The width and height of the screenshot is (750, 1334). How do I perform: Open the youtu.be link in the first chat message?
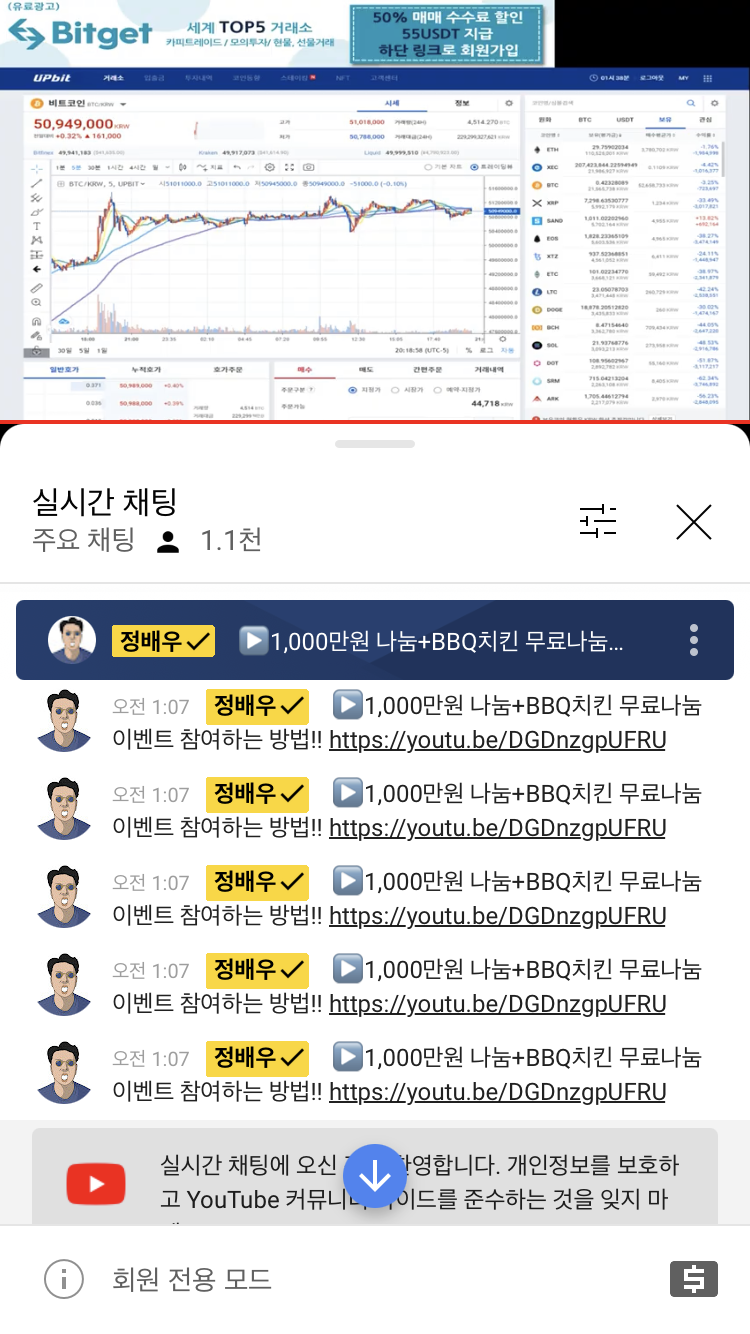[x=497, y=741]
